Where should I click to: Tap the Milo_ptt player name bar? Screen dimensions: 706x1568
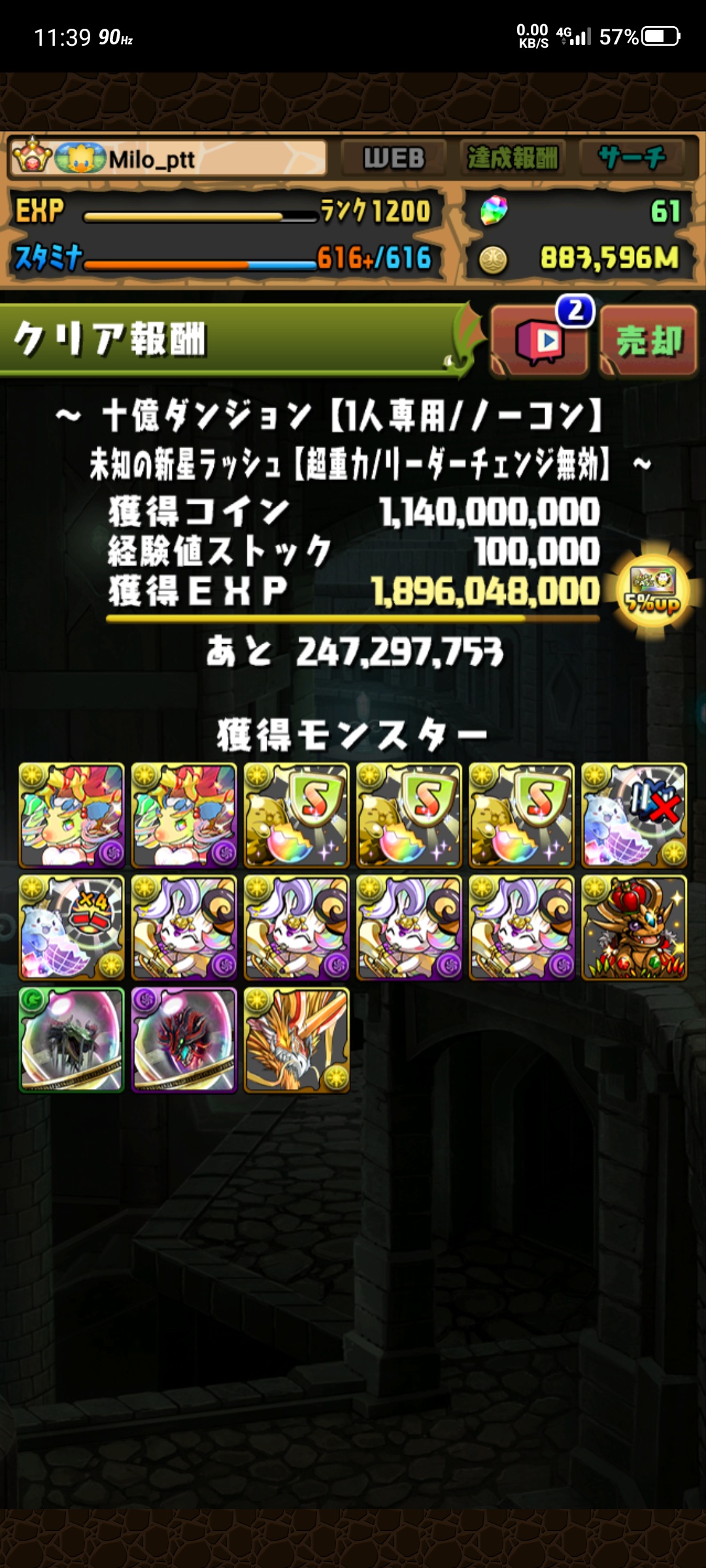click(169, 159)
